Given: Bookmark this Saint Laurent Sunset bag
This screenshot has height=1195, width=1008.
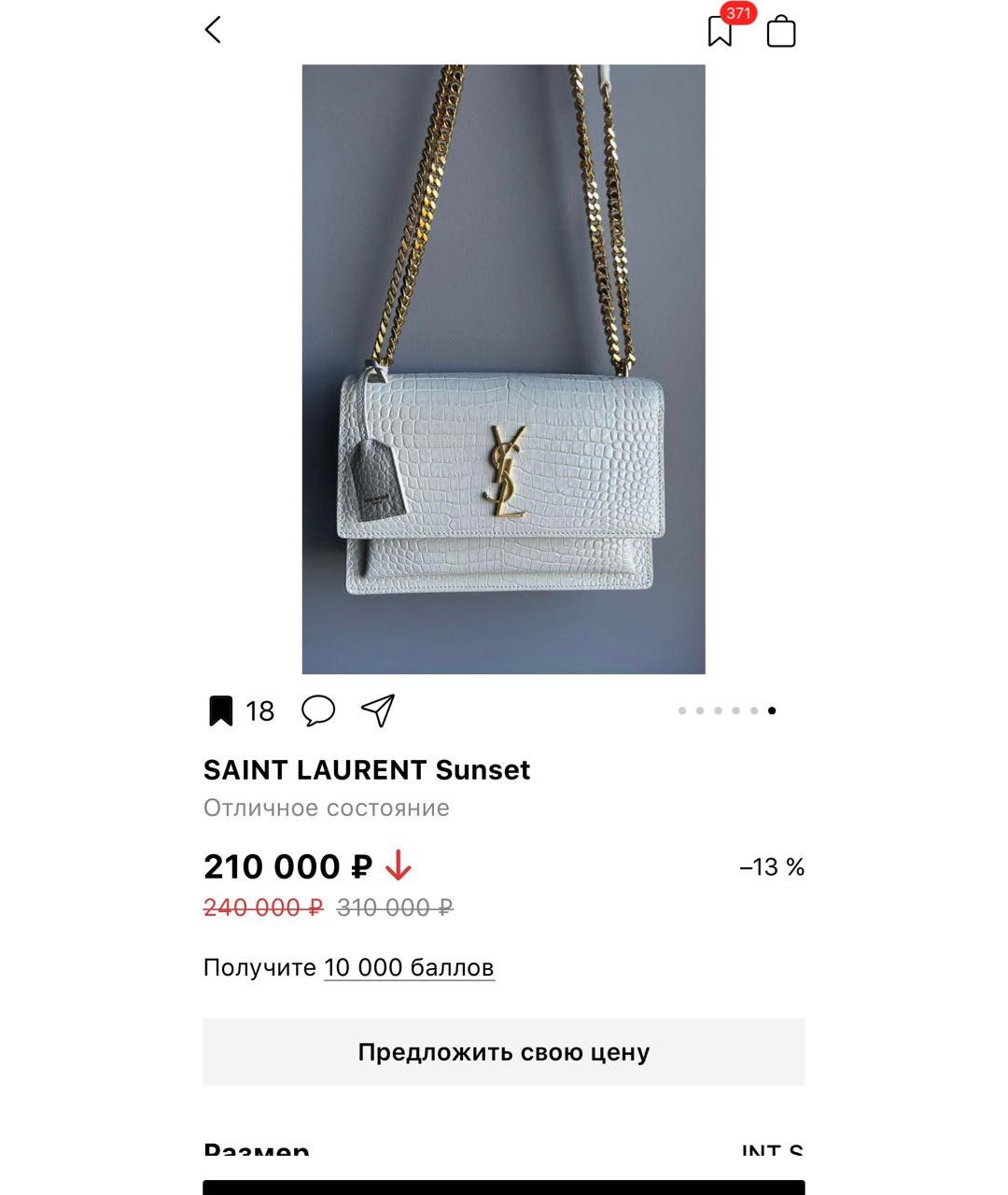Looking at the screenshot, I should [220, 711].
